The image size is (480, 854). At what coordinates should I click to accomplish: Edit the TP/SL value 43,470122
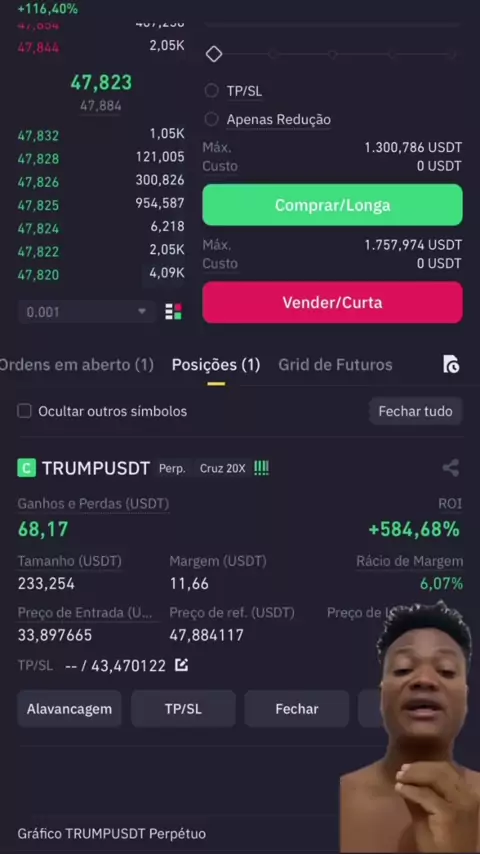[x=181, y=665]
